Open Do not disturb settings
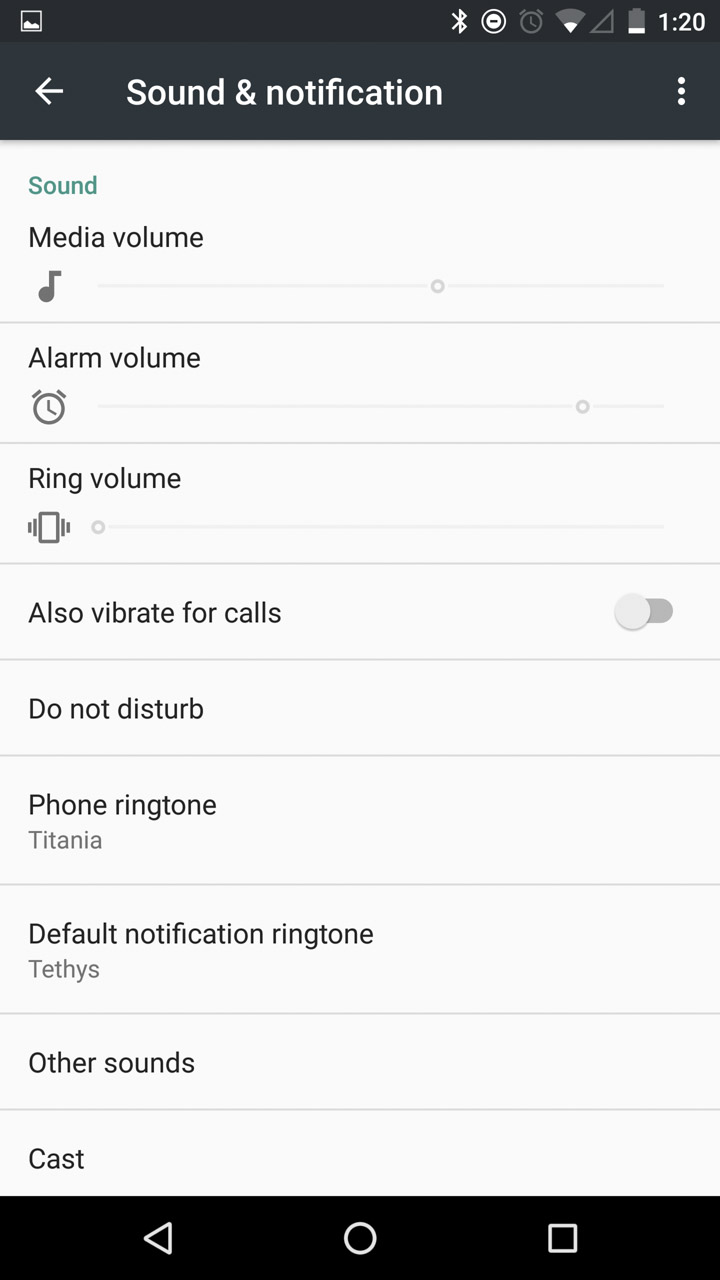This screenshot has width=720, height=1280. [360, 708]
